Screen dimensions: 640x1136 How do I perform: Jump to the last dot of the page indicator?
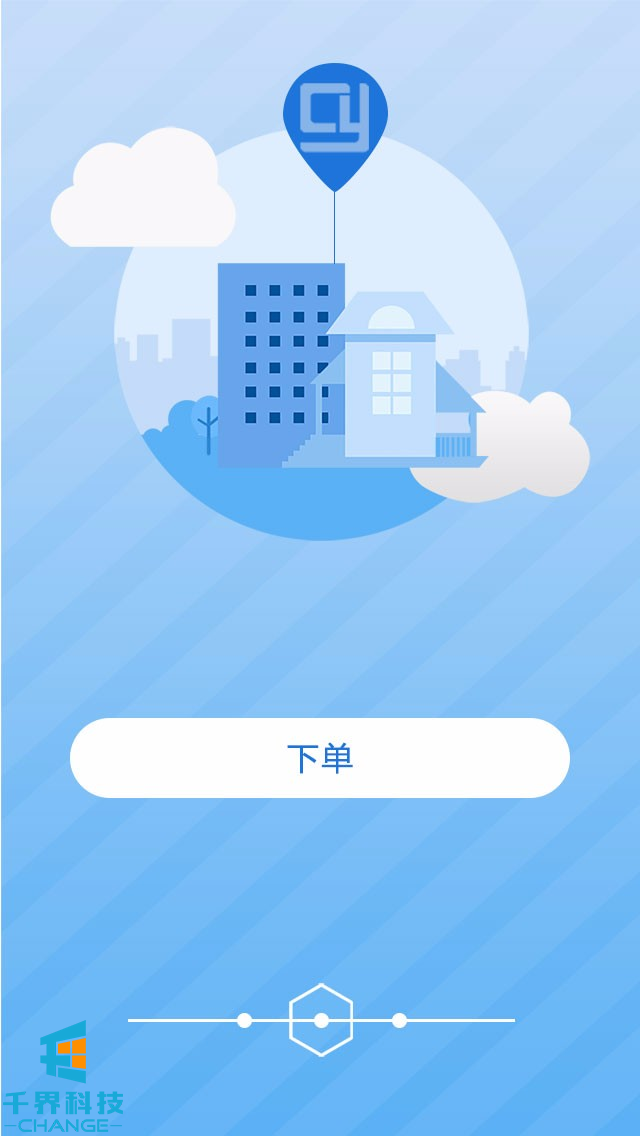(x=399, y=1020)
